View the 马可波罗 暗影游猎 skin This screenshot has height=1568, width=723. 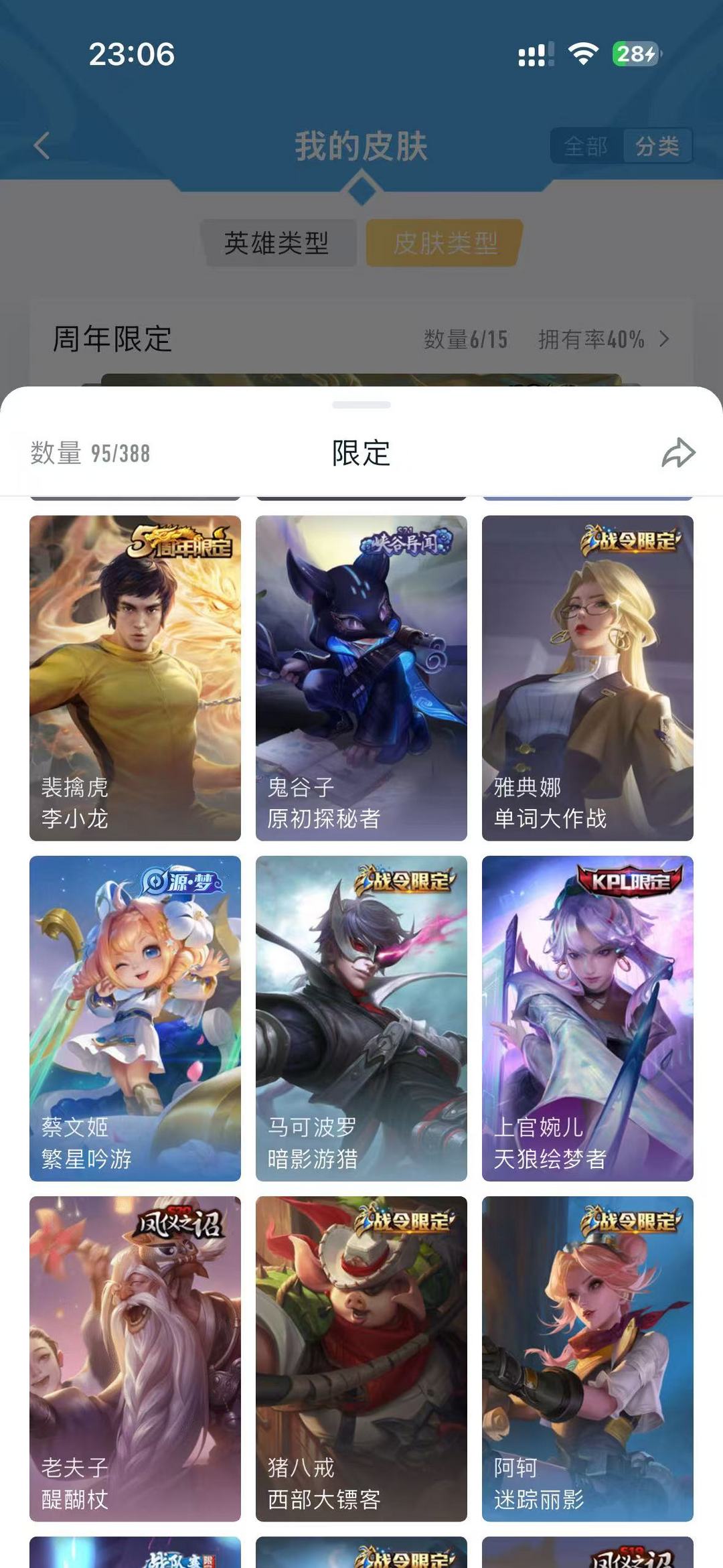(361, 1018)
